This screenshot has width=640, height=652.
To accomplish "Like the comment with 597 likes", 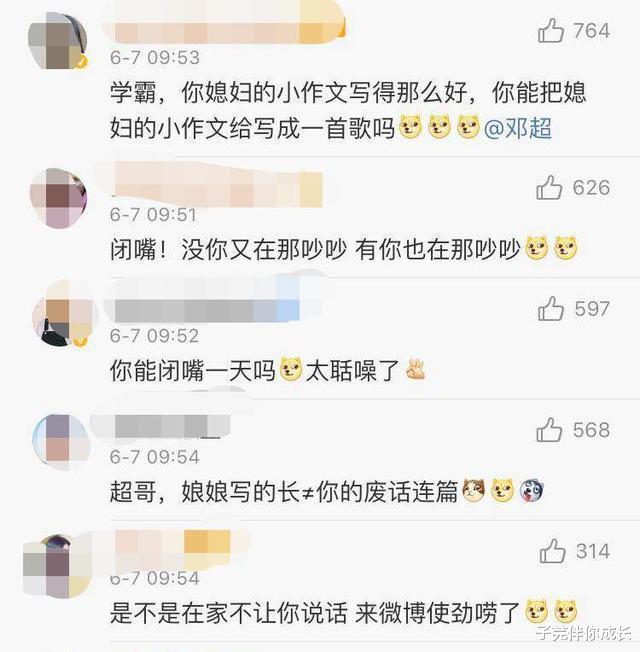I will tap(551, 310).
